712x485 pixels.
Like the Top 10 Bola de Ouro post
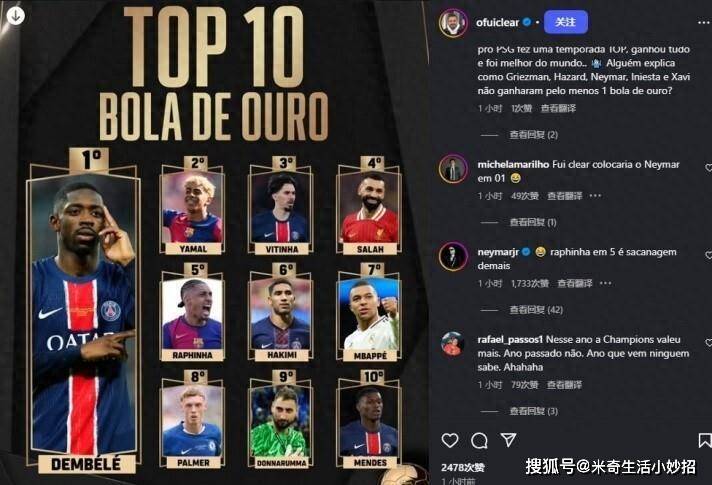coord(450,440)
